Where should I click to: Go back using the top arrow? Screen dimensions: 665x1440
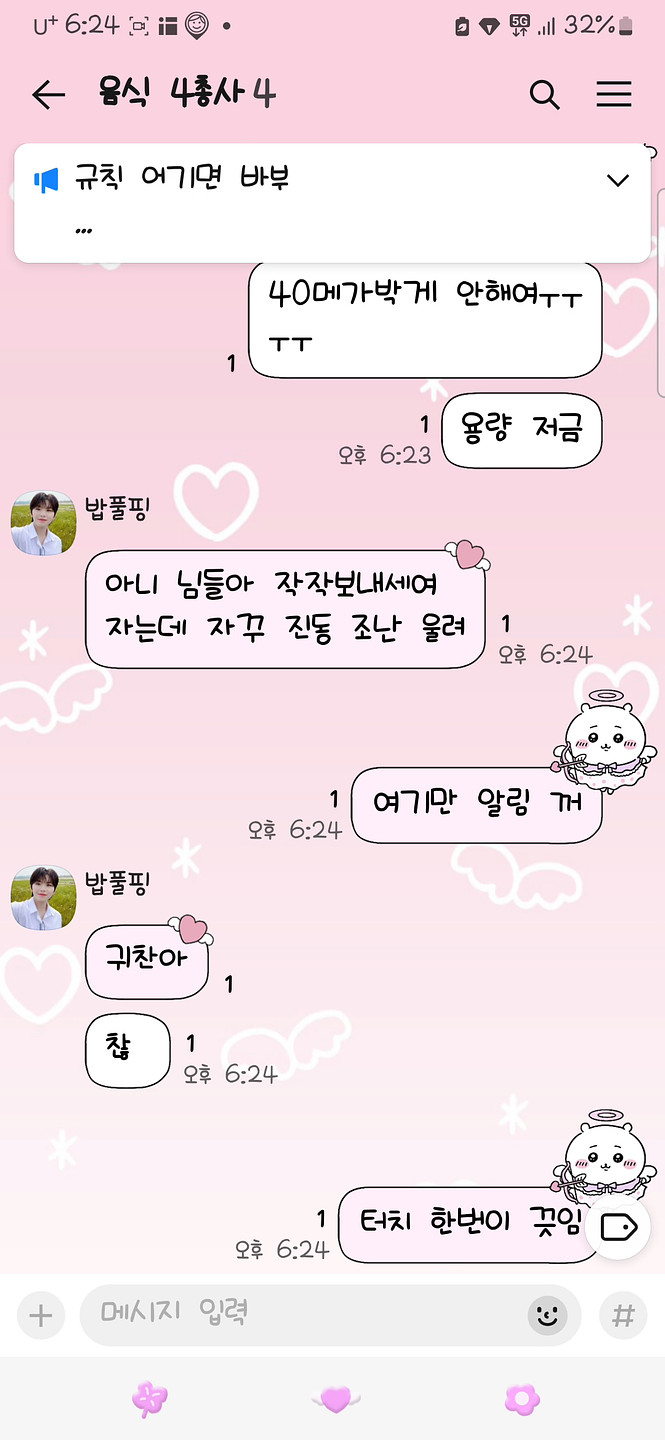(x=48, y=95)
